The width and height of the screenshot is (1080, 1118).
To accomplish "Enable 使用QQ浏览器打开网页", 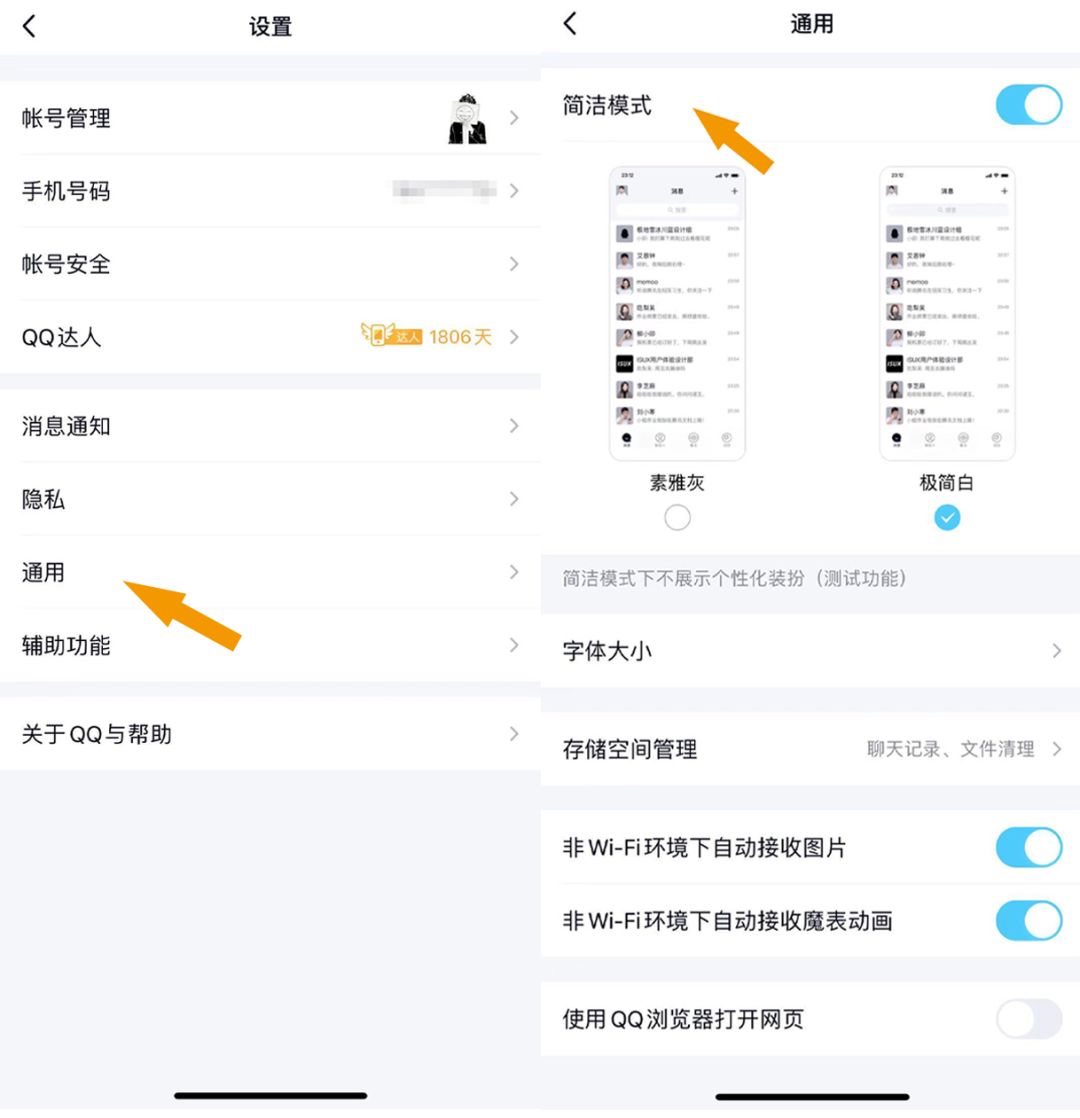I will pyautogui.click(x=1028, y=1019).
